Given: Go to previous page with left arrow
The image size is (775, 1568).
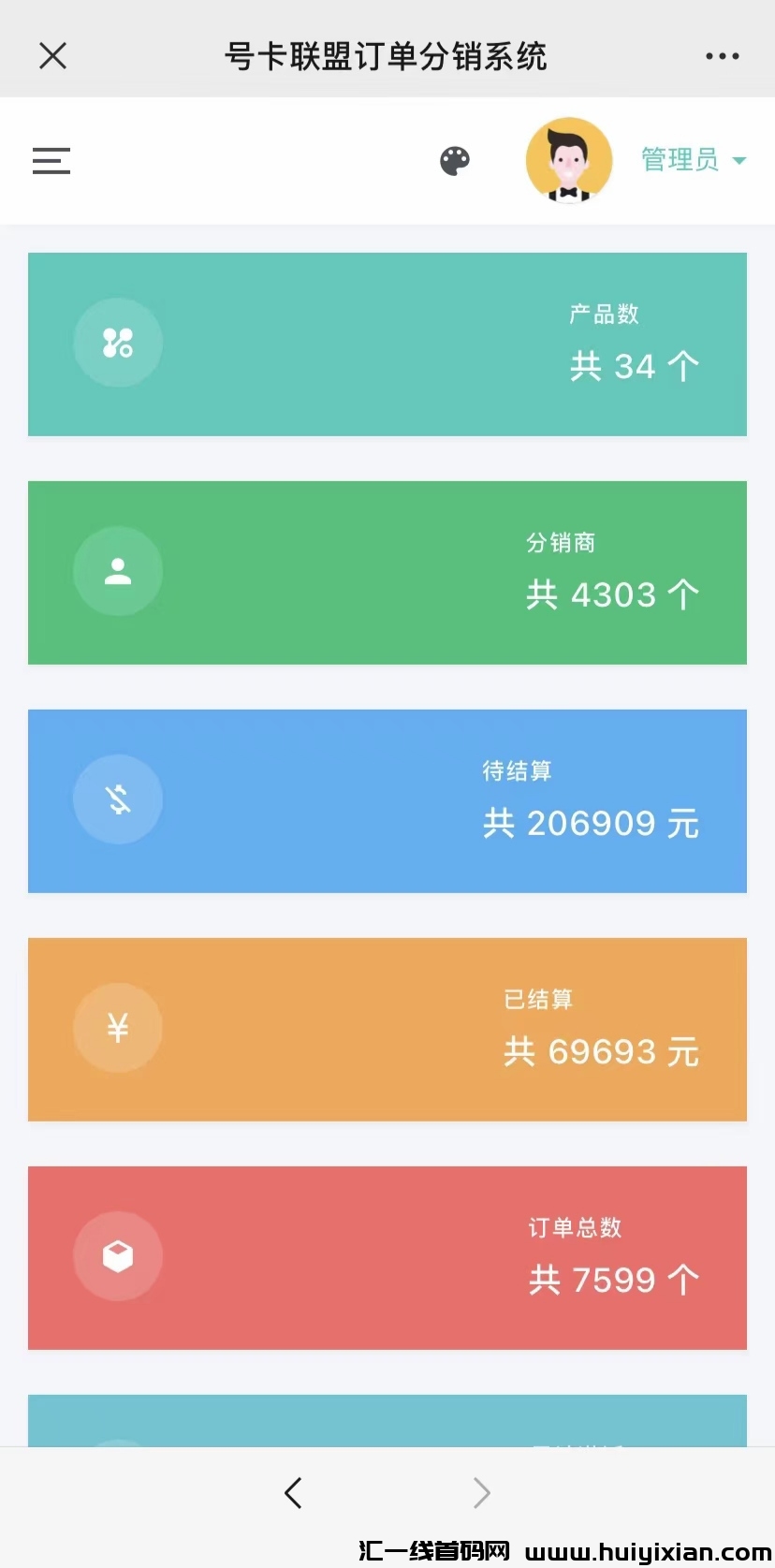Looking at the screenshot, I should 293,1493.
